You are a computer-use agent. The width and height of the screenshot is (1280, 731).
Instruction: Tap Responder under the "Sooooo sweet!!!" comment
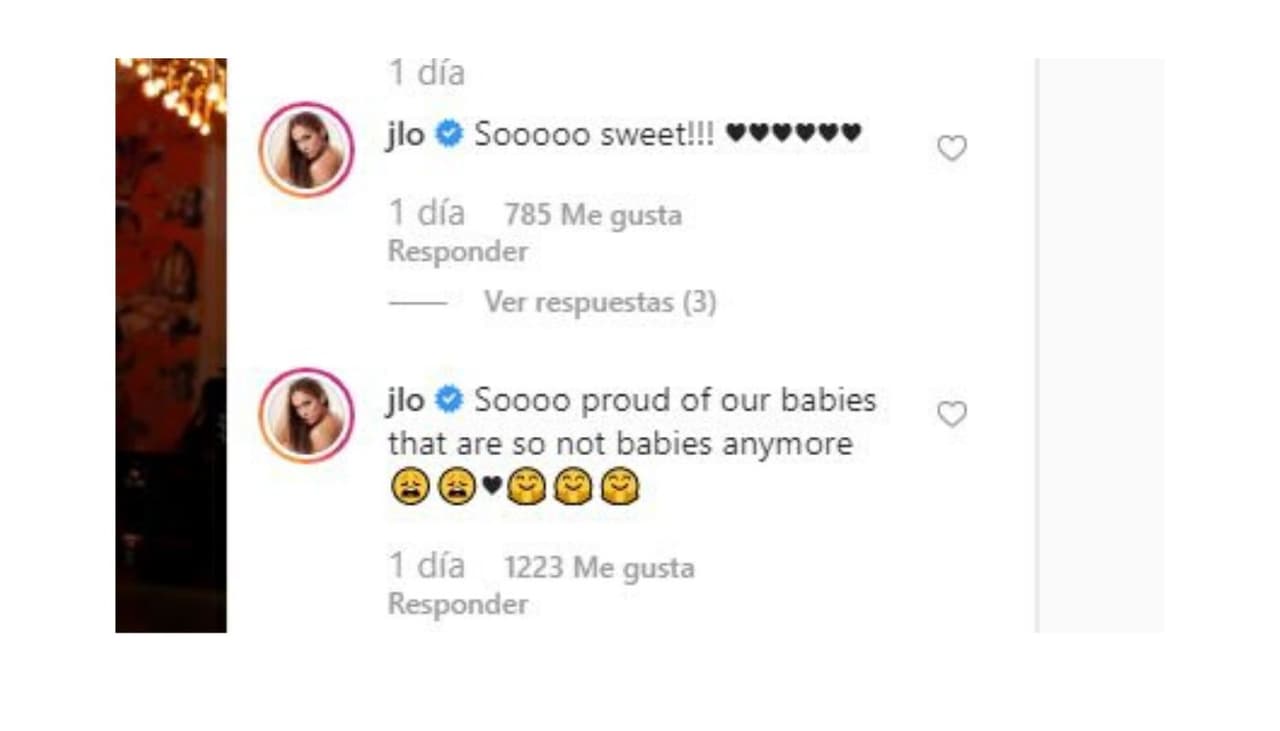coord(457,252)
